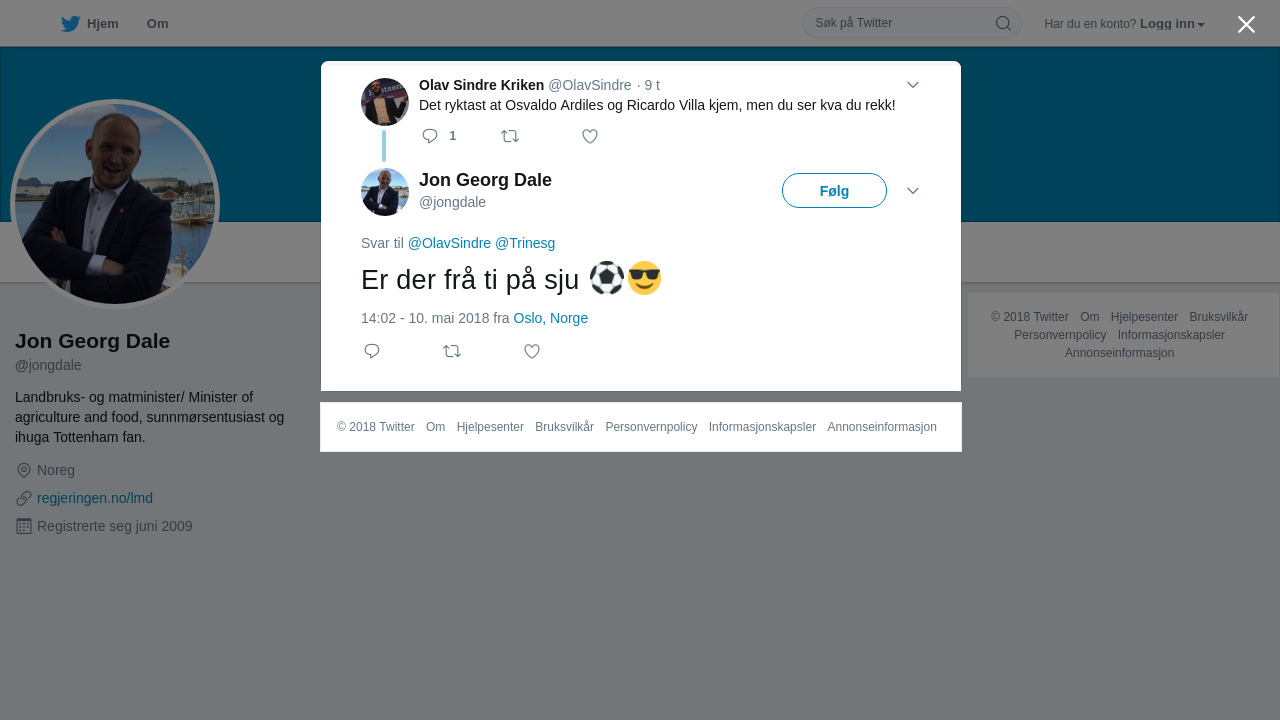Expand the Logg inn dropdown

pos(1172,24)
